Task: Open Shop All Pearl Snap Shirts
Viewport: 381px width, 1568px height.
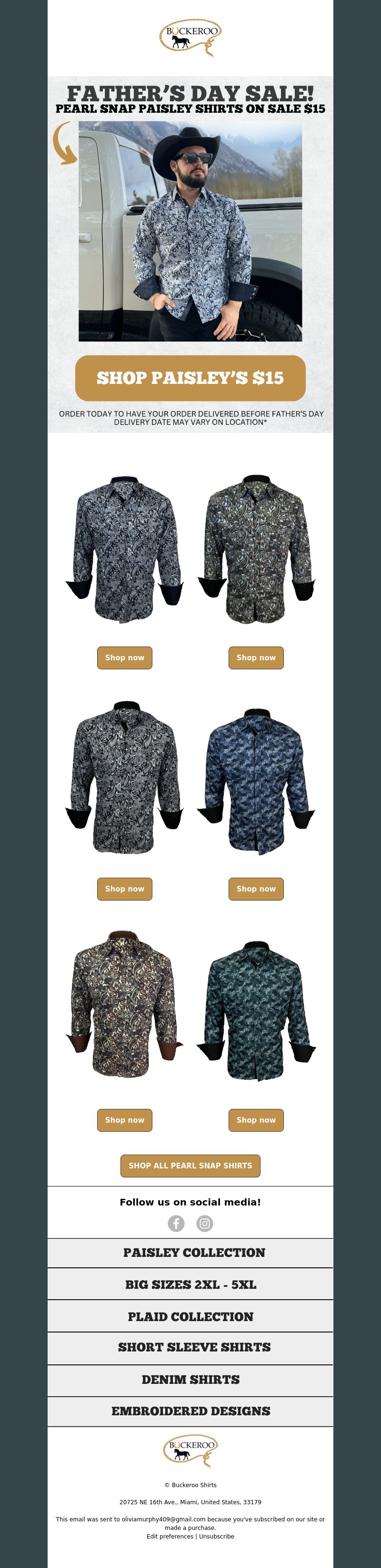Action: (x=190, y=1166)
